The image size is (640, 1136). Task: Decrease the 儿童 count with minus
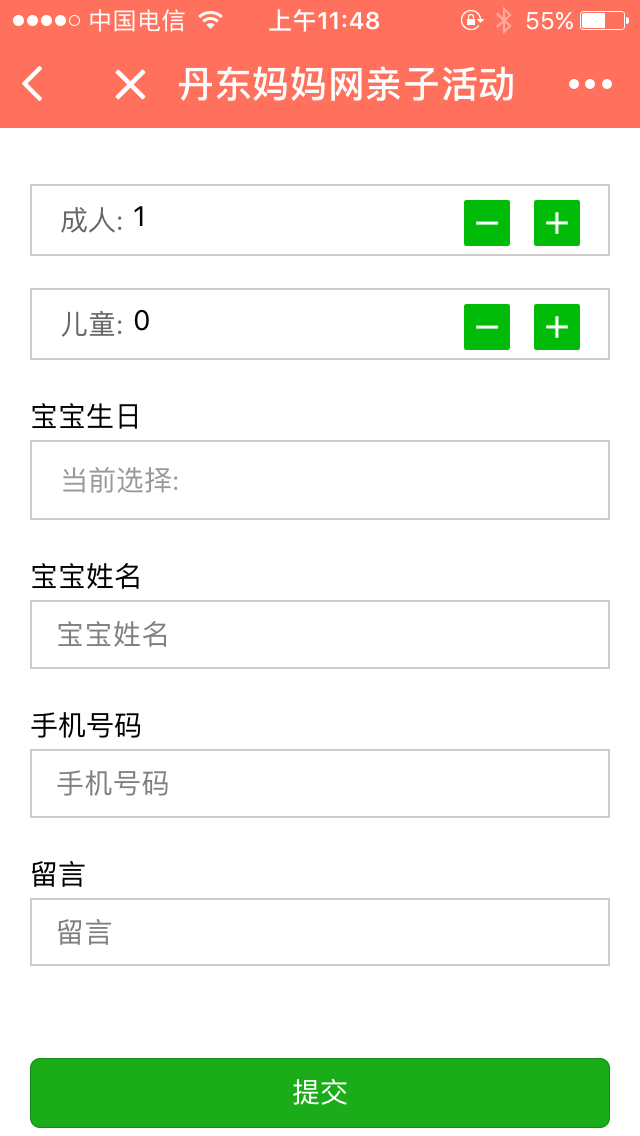click(x=487, y=327)
